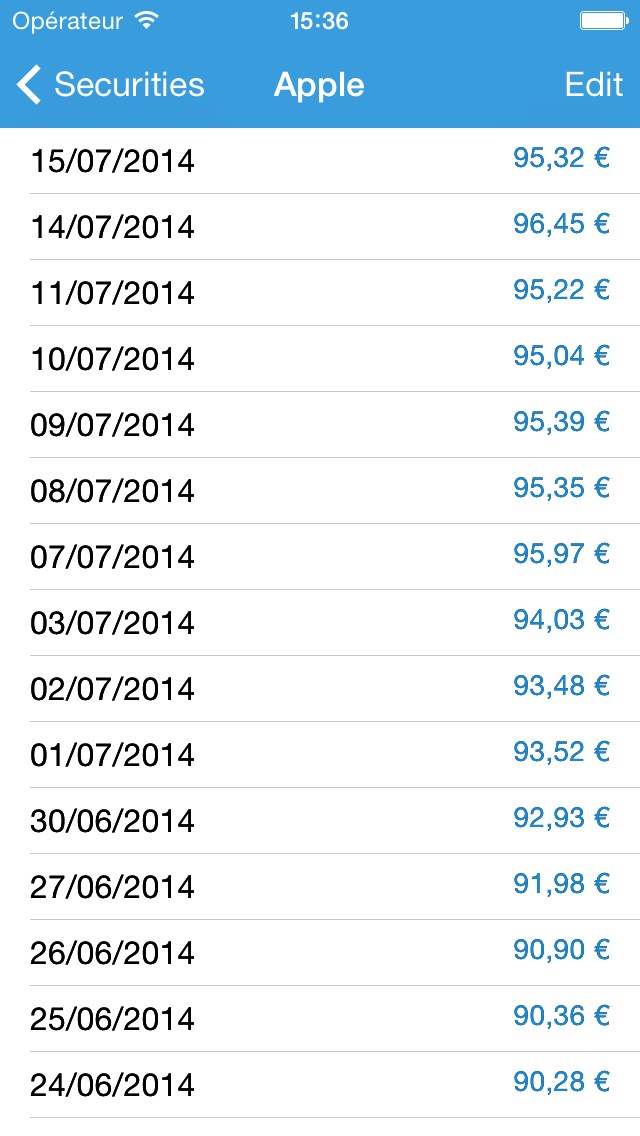The image size is (640, 1136).
Task: Select the 25/06/2014 quote row
Action: point(320,1018)
